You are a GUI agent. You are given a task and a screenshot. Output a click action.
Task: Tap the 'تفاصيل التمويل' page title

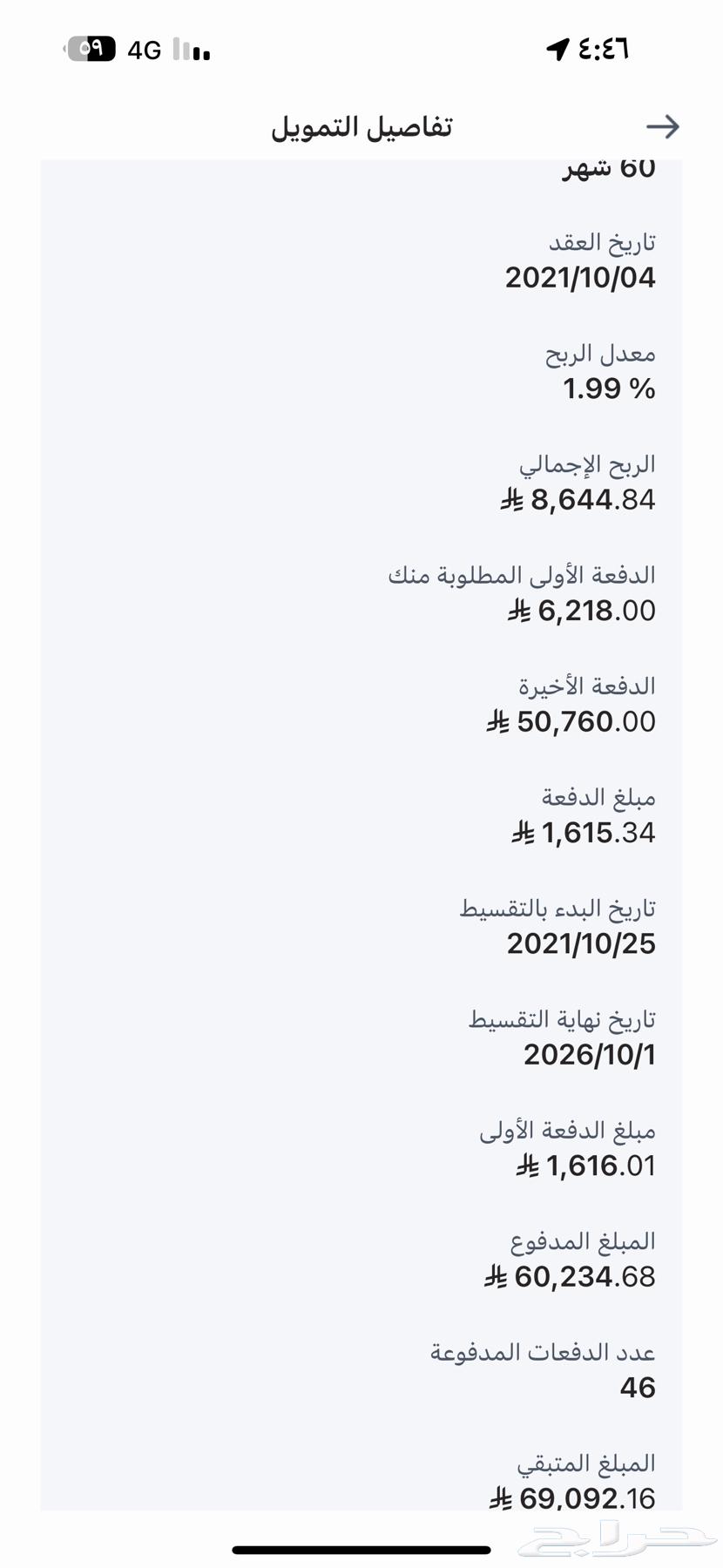(364, 126)
